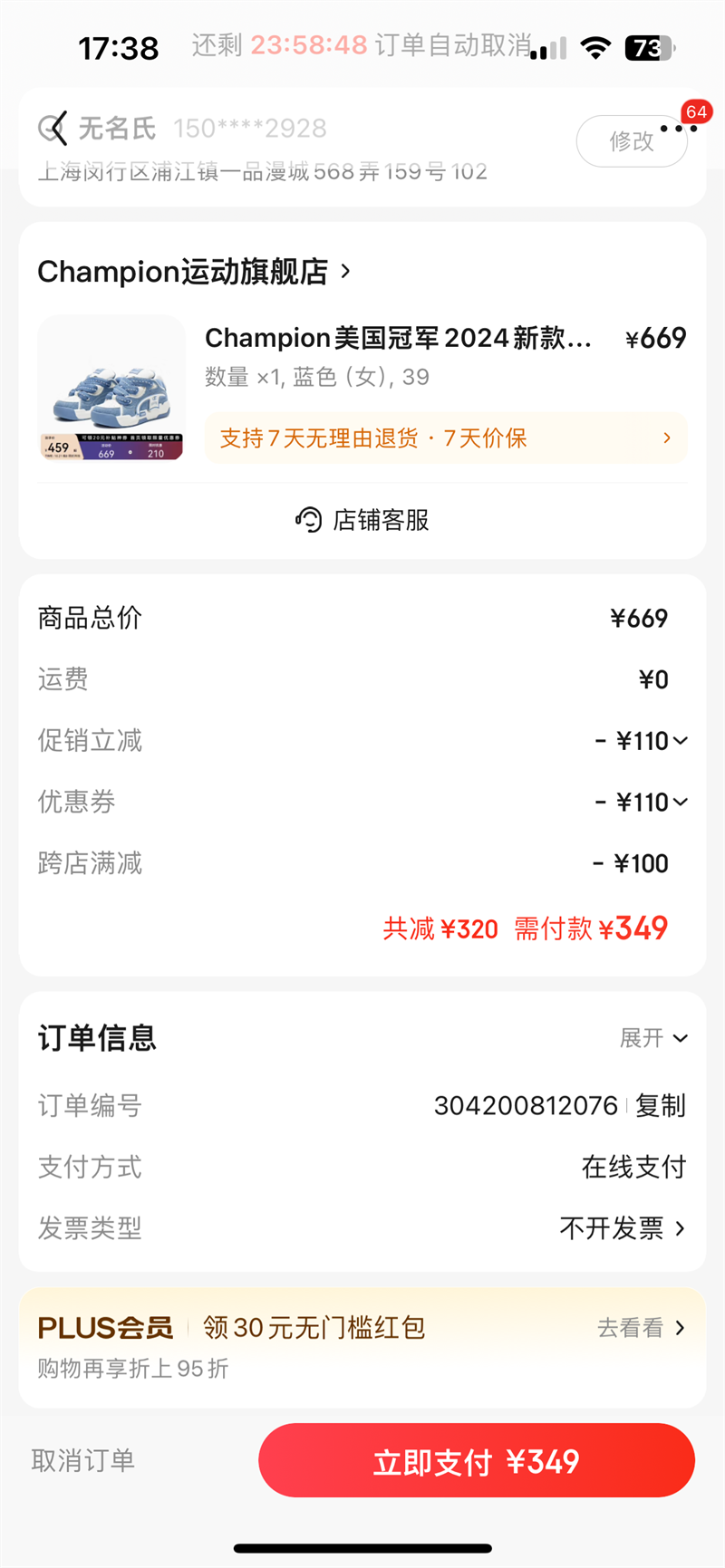
Task: Expand 订单信息 with 展开
Action: coord(653,1038)
